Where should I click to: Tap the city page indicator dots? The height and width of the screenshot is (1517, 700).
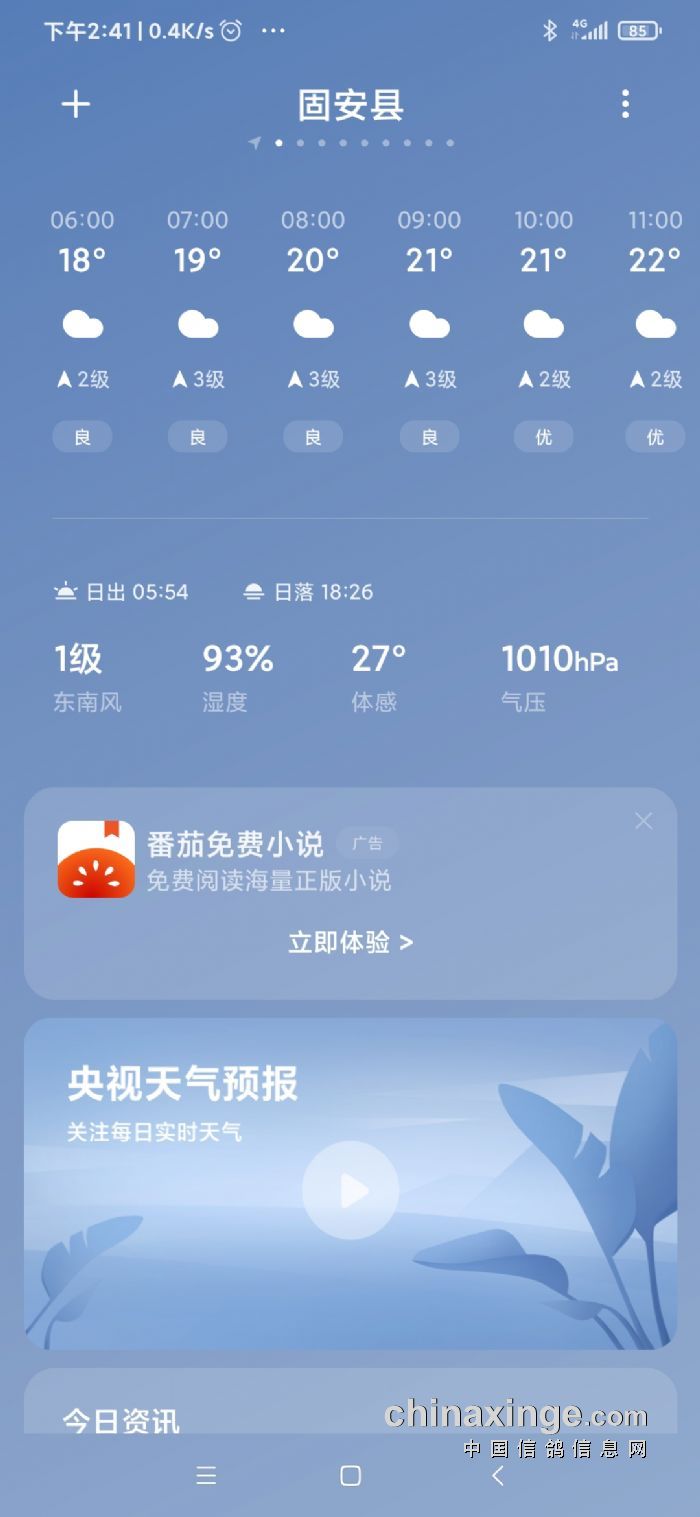pyautogui.click(x=352, y=143)
